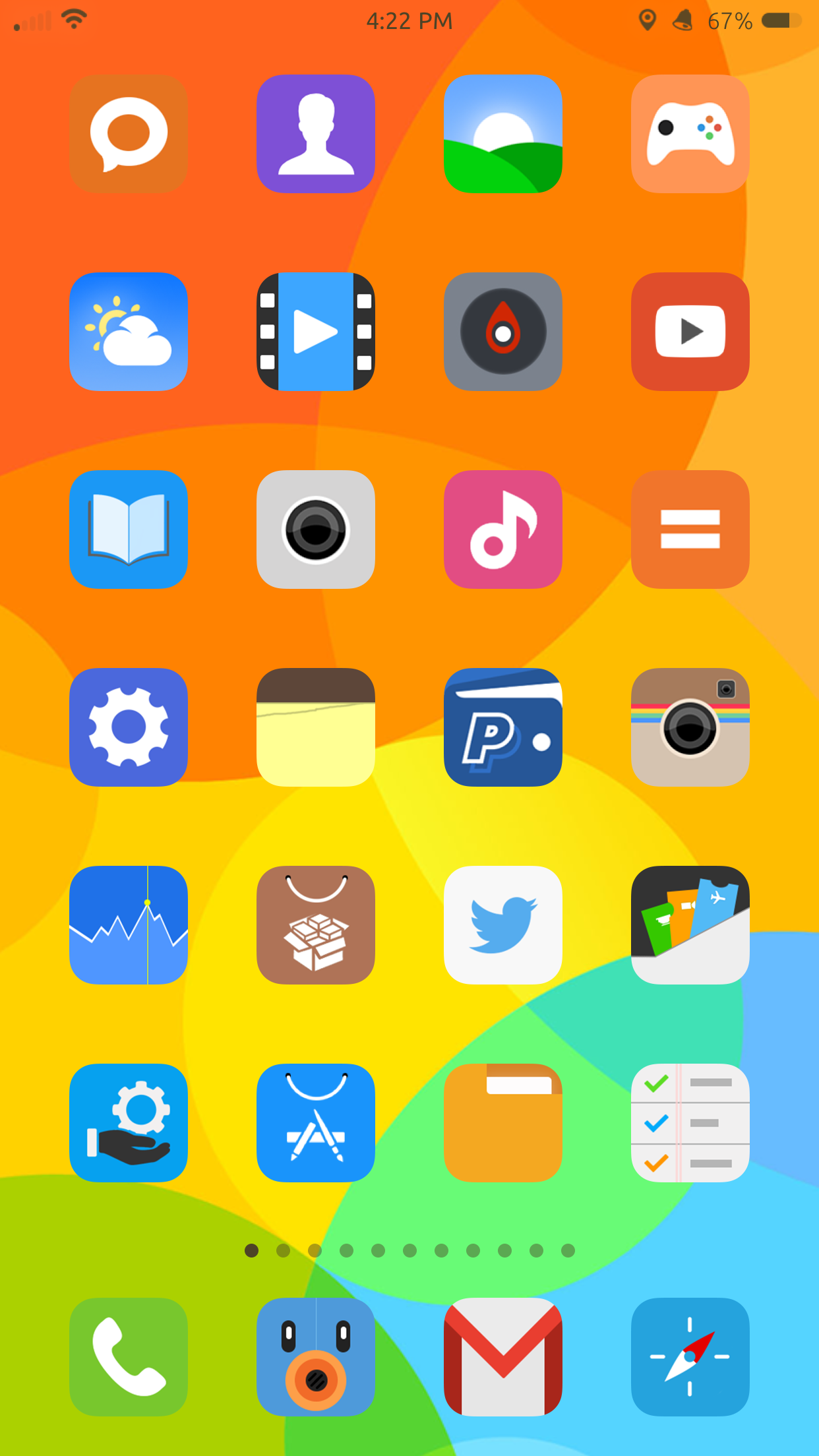Open the iBooks reading app
Viewport: 819px width, 1456px height.
pos(129,530)
